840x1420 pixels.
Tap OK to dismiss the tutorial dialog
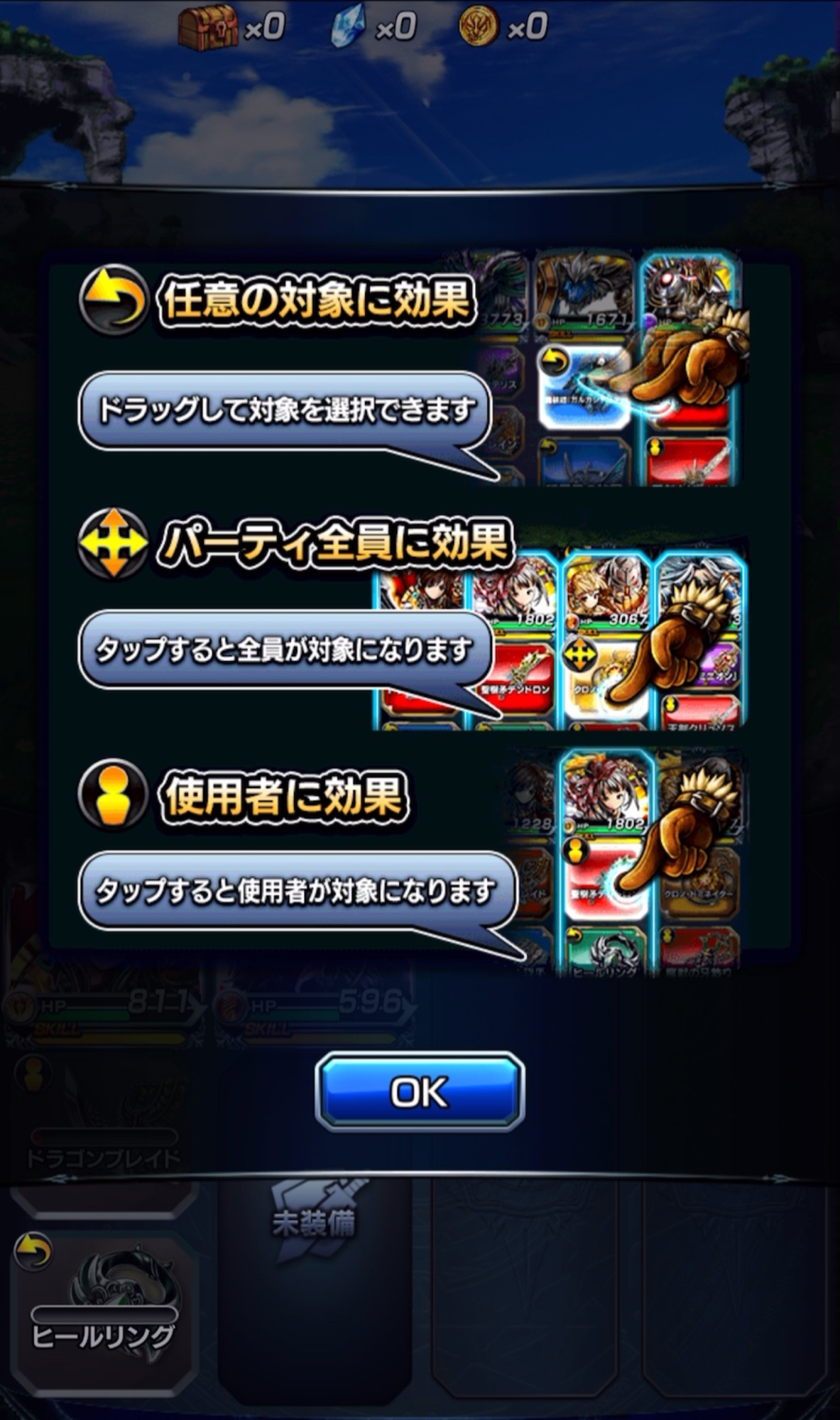point(420,1092)
